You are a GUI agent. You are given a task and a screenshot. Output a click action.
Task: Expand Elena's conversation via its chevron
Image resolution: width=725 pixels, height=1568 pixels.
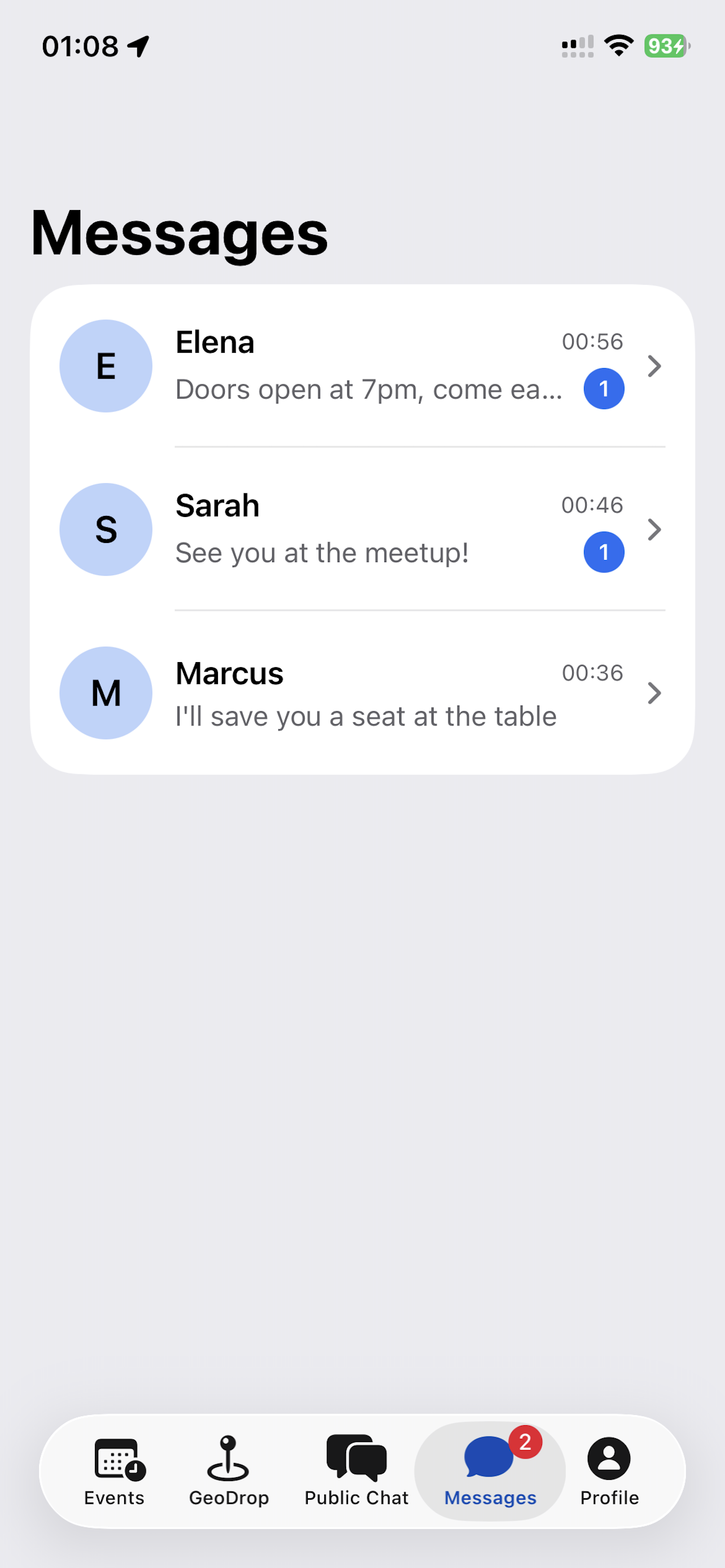point(654,366)
